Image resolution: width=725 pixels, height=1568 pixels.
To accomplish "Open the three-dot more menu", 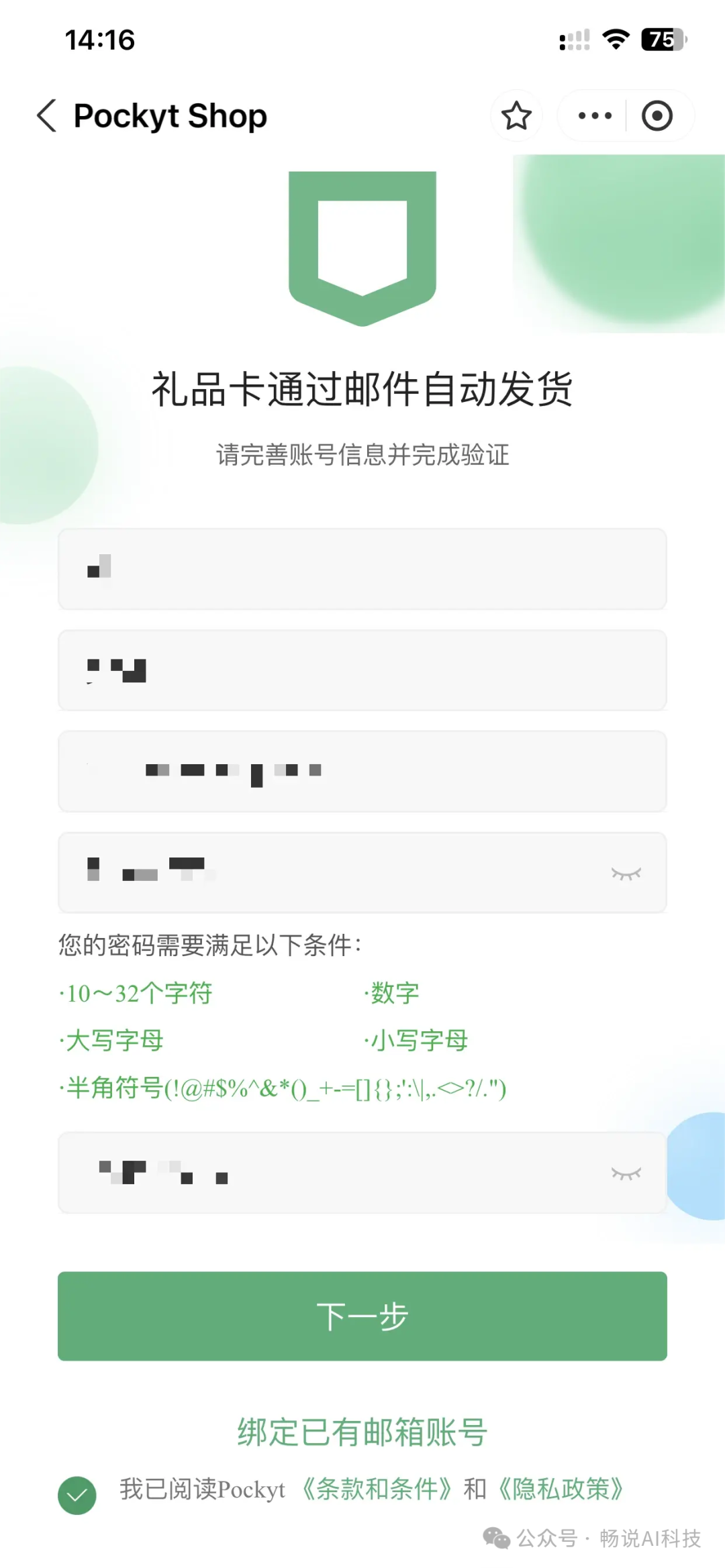I will click(x=594, y=115).
